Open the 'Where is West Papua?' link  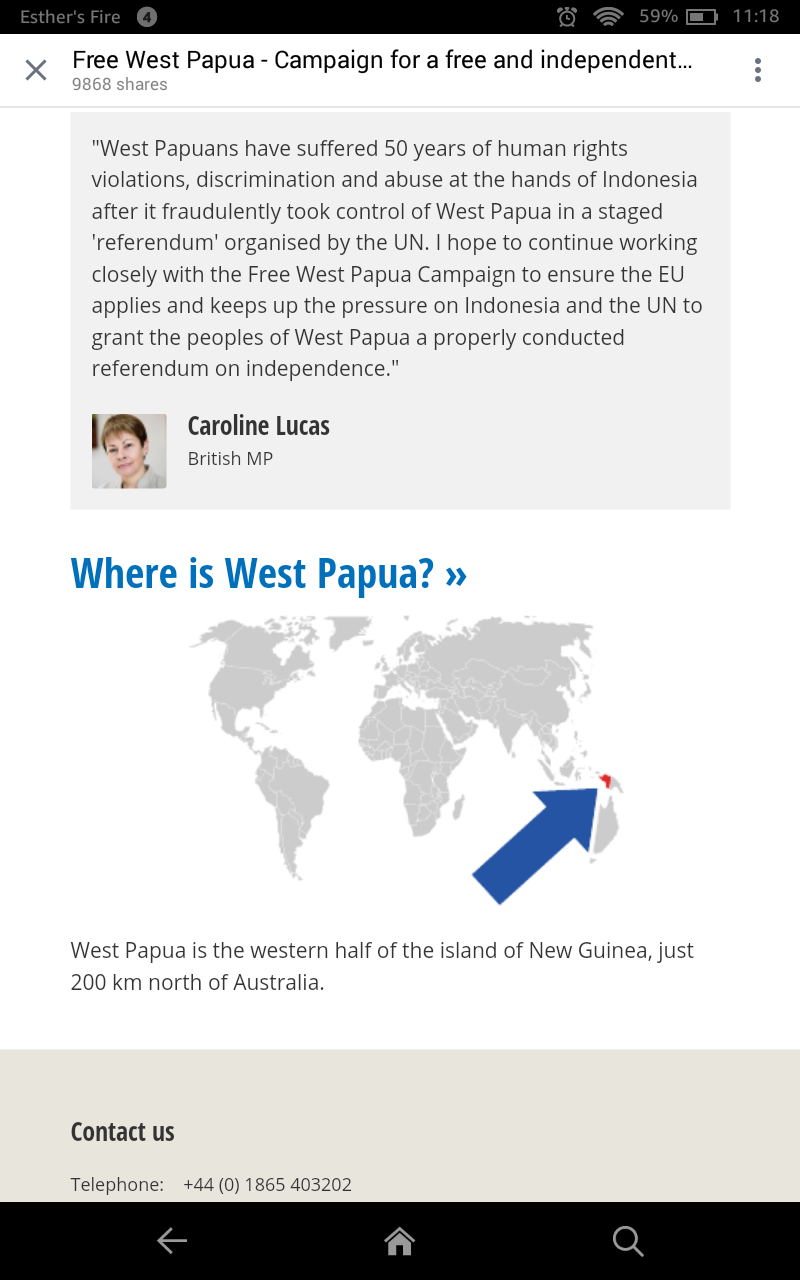[269, 574]
